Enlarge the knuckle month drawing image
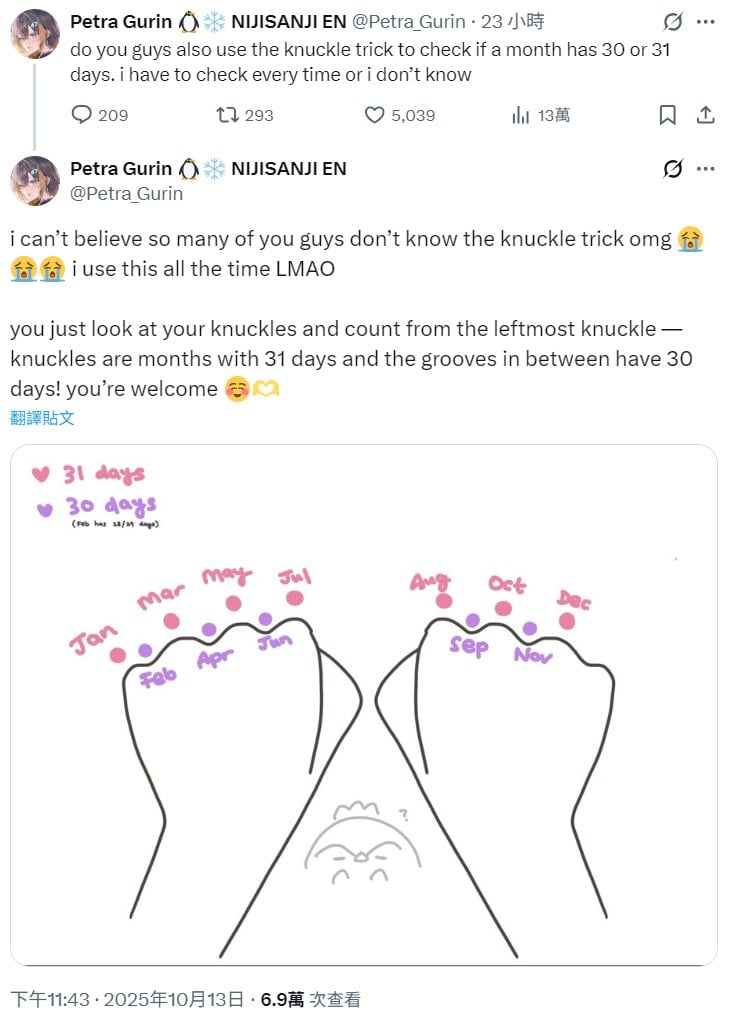 click(364, 705)
